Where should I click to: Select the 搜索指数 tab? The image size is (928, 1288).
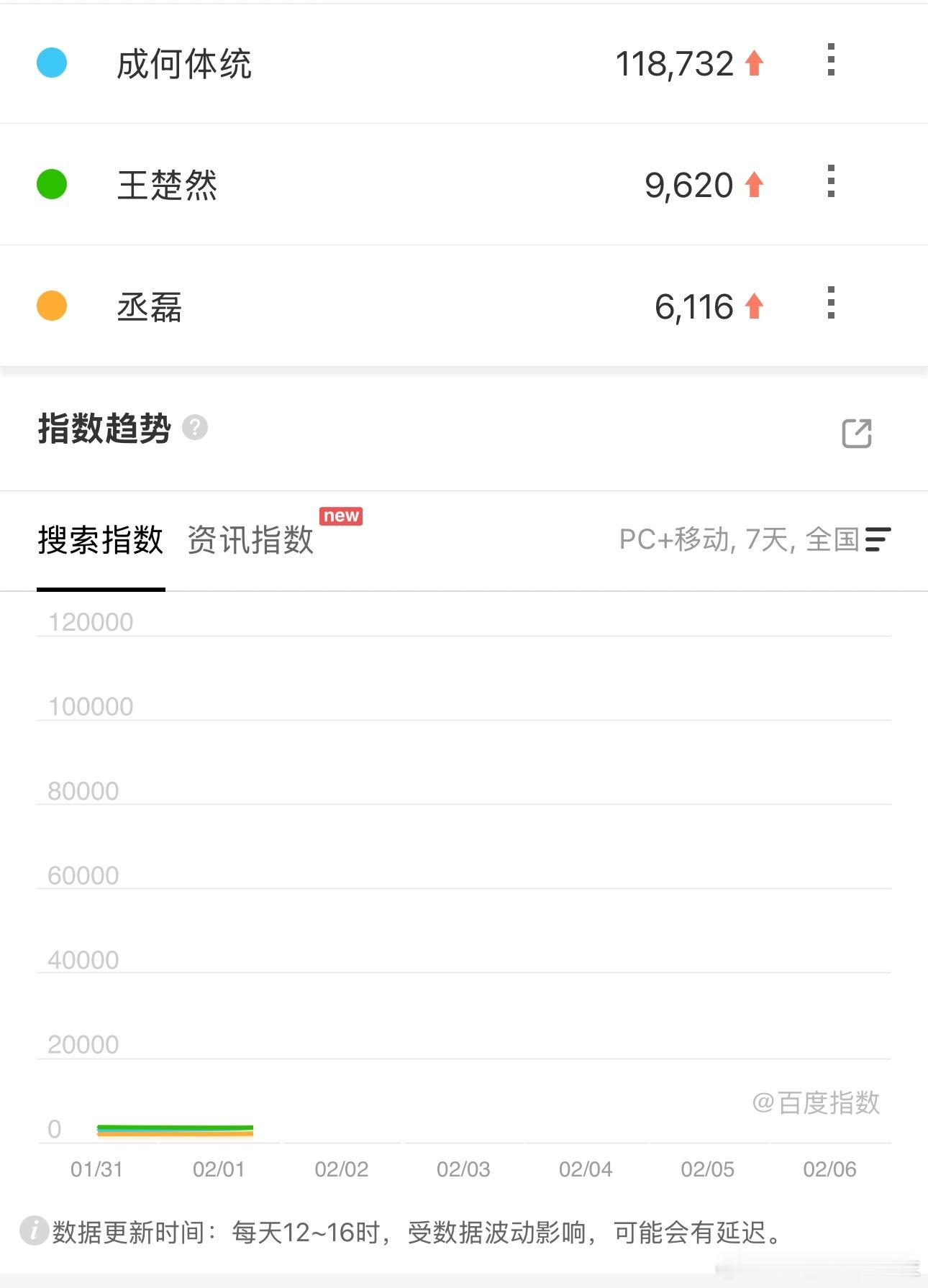point(101,540)
